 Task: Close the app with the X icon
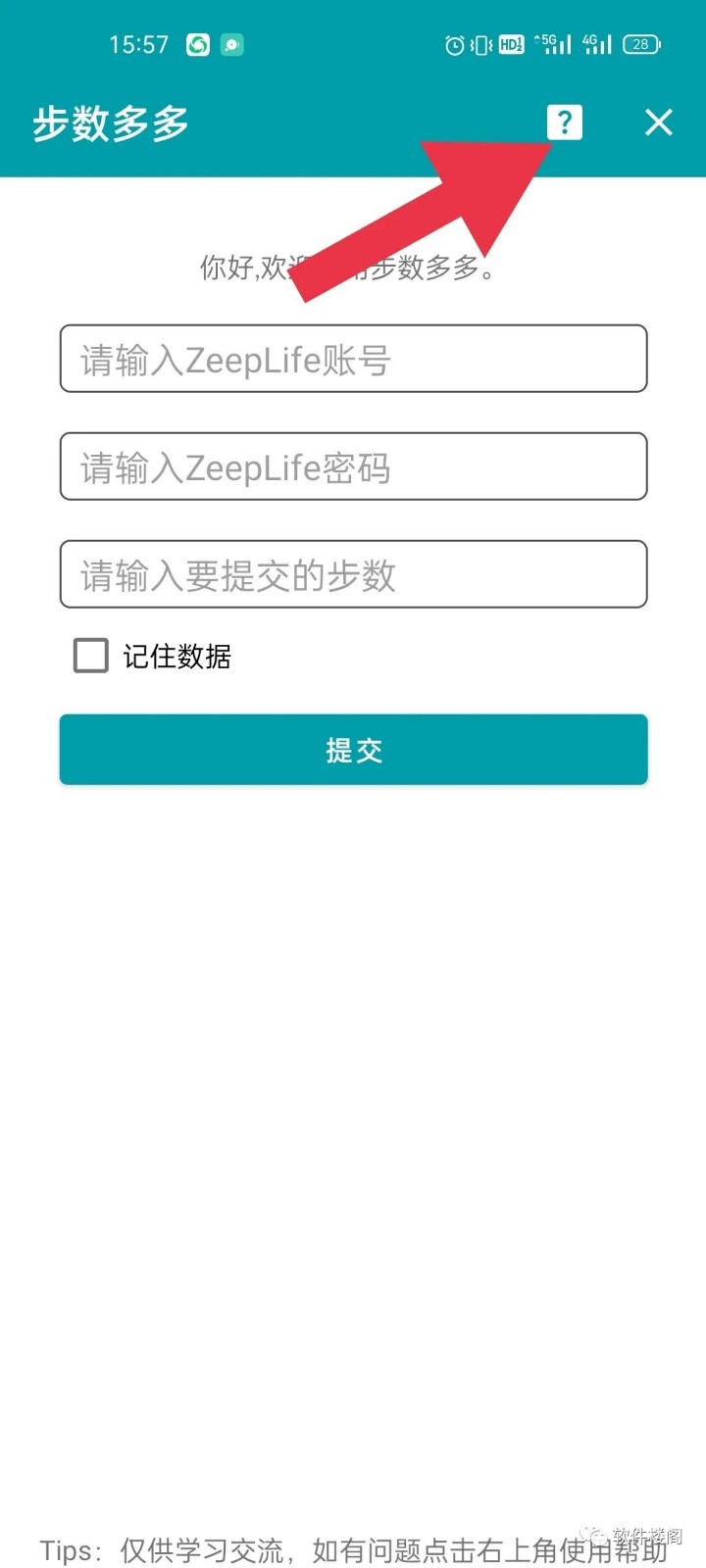pos(659,122)
